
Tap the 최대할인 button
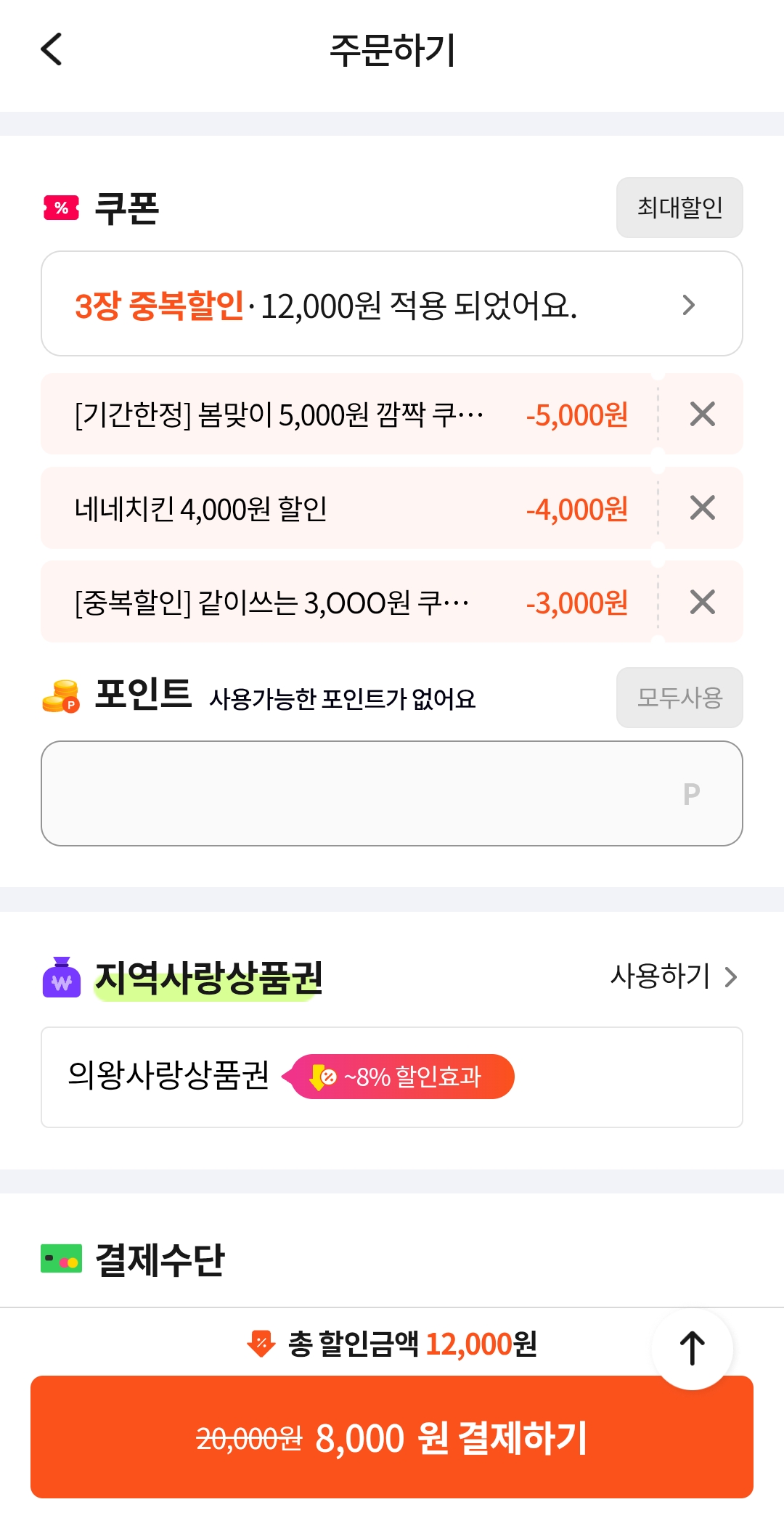pos(679,208)
